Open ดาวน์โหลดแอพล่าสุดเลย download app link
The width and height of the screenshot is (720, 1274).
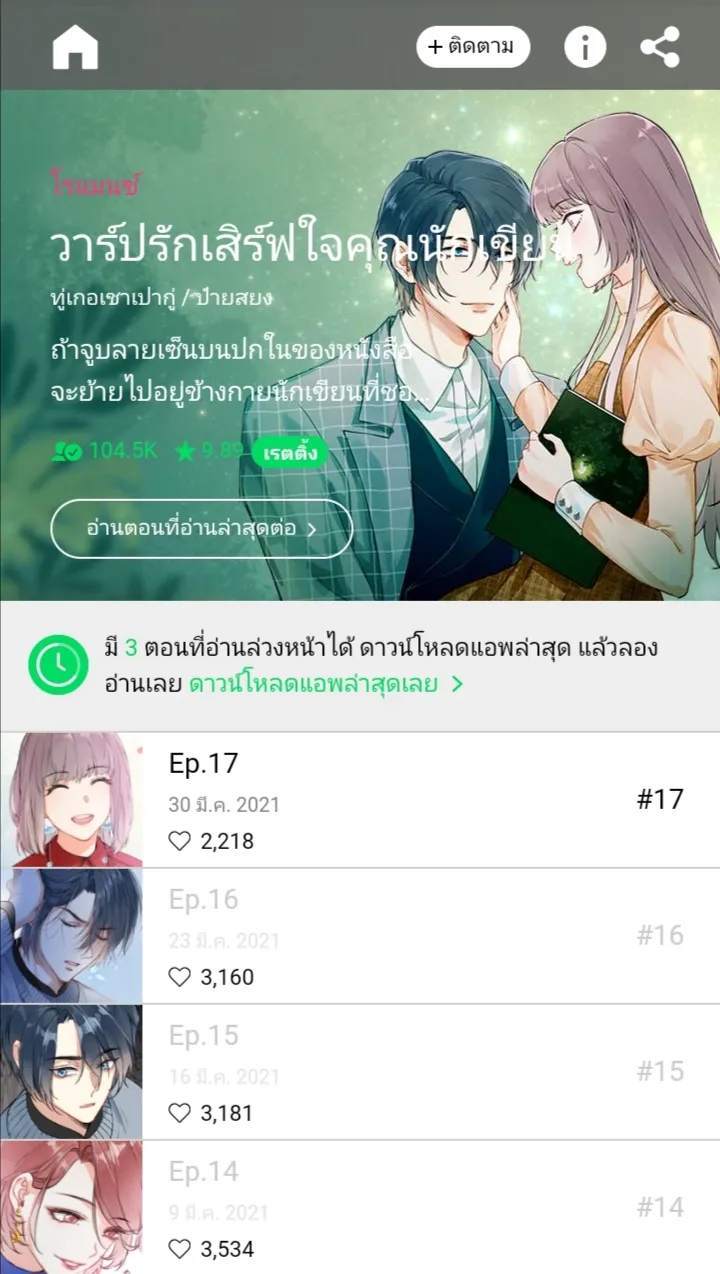(326, 685)
